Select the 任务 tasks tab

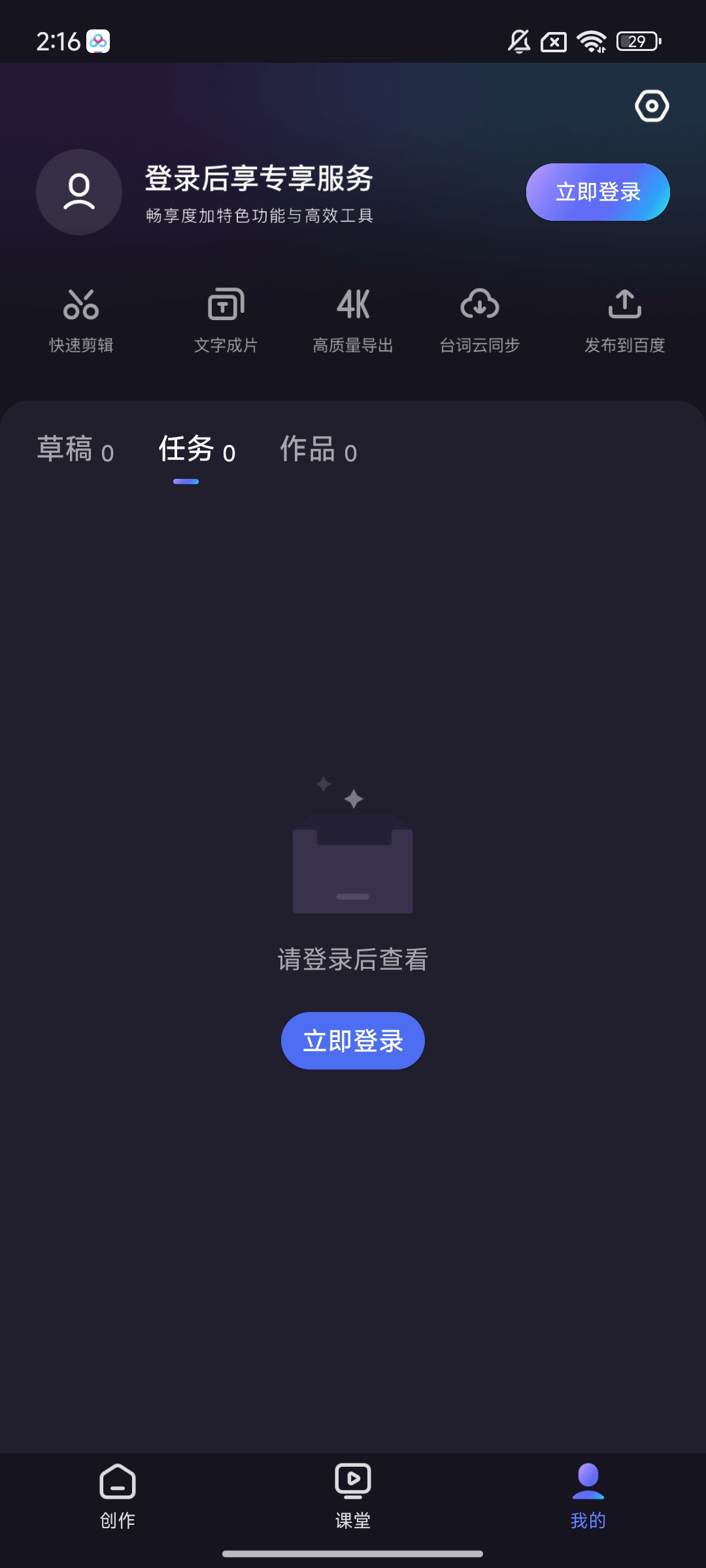[197, 450]
